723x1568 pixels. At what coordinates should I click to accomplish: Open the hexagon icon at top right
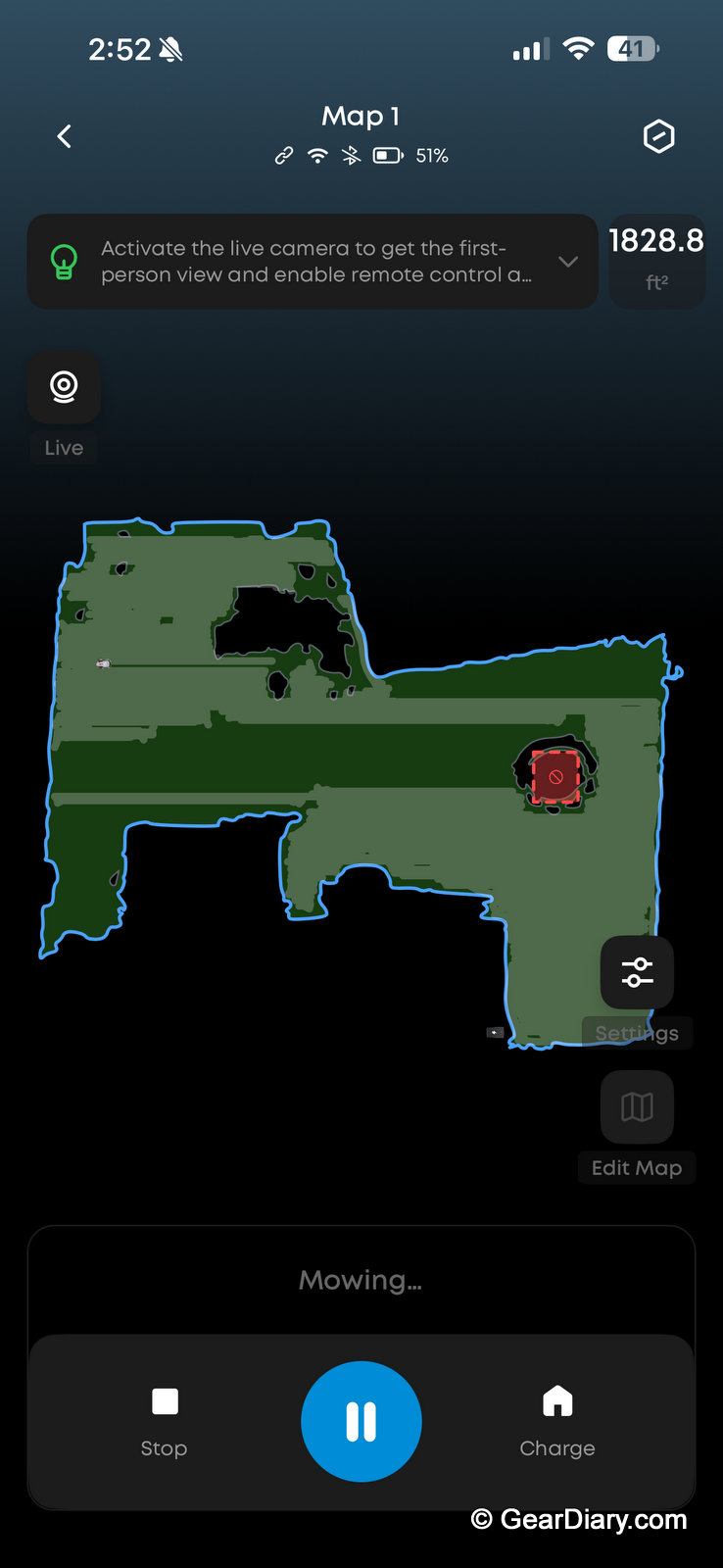point(658,136)
